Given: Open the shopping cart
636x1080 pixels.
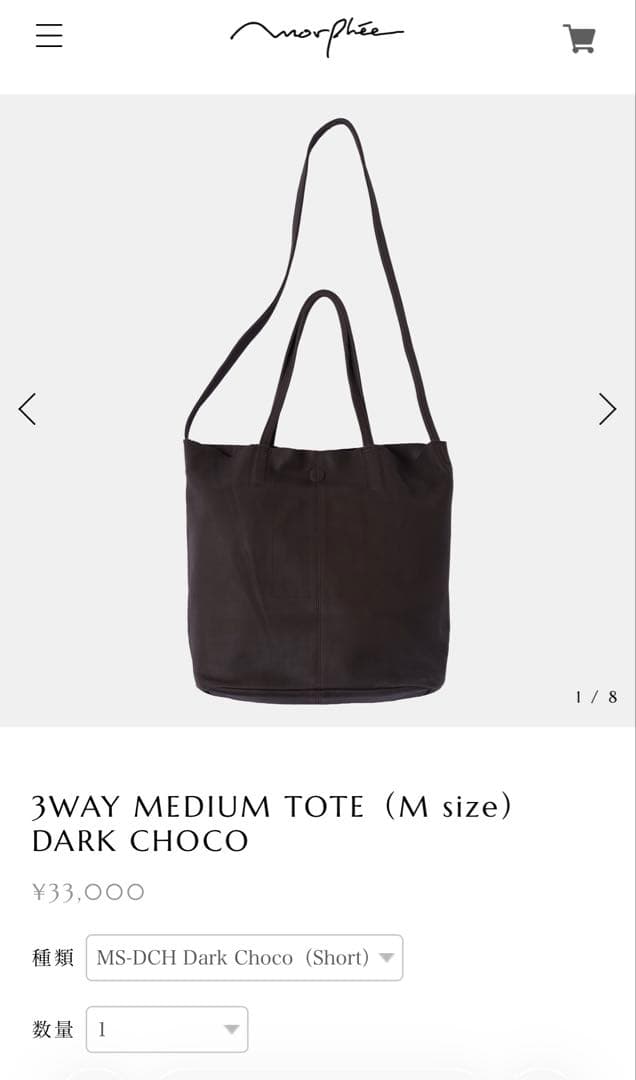Looking at the screenshot, I should point(579,39).
